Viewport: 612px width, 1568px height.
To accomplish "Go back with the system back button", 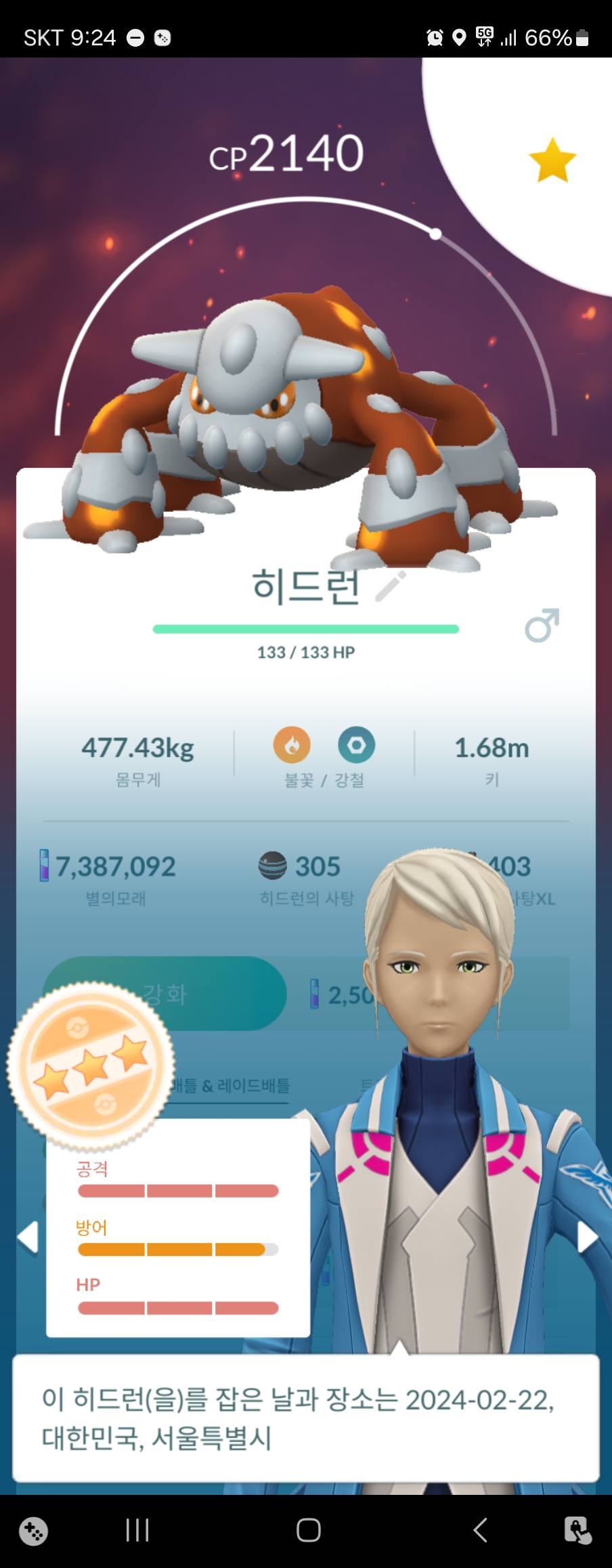I will [x=481, y=1530].
